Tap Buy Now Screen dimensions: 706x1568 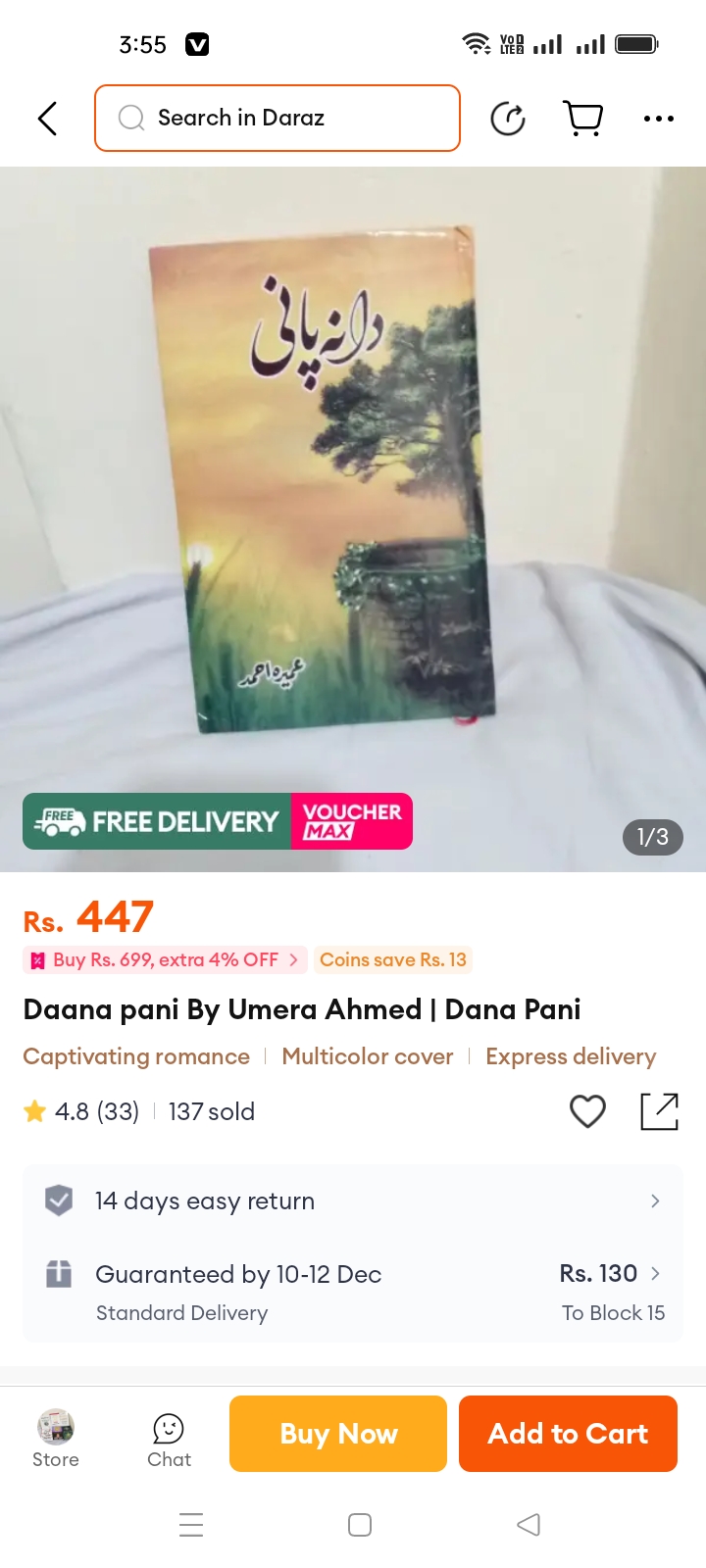pyautogui.click(x=338, y=1434)
